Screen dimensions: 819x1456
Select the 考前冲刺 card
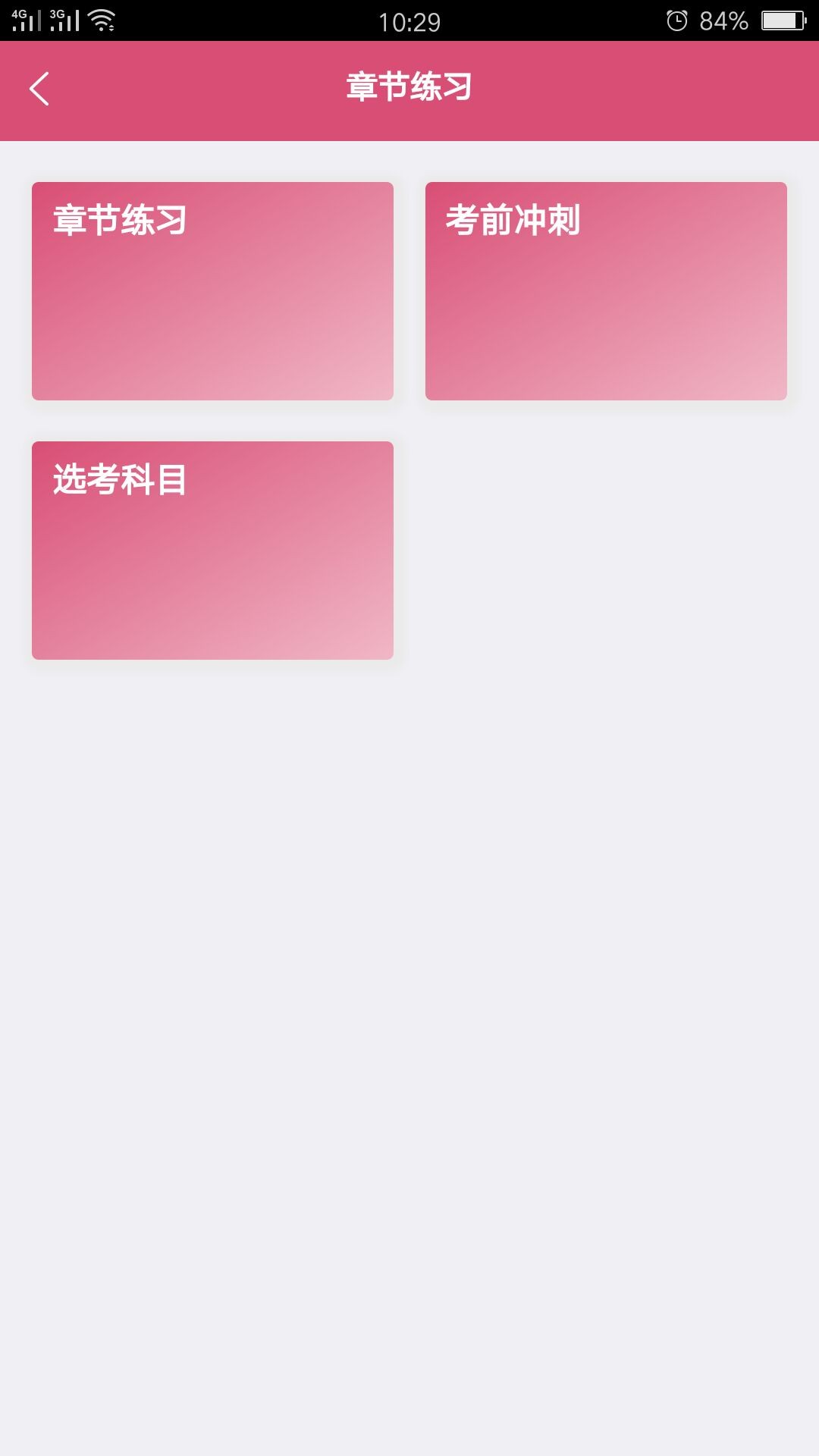(x=606, y=291)
